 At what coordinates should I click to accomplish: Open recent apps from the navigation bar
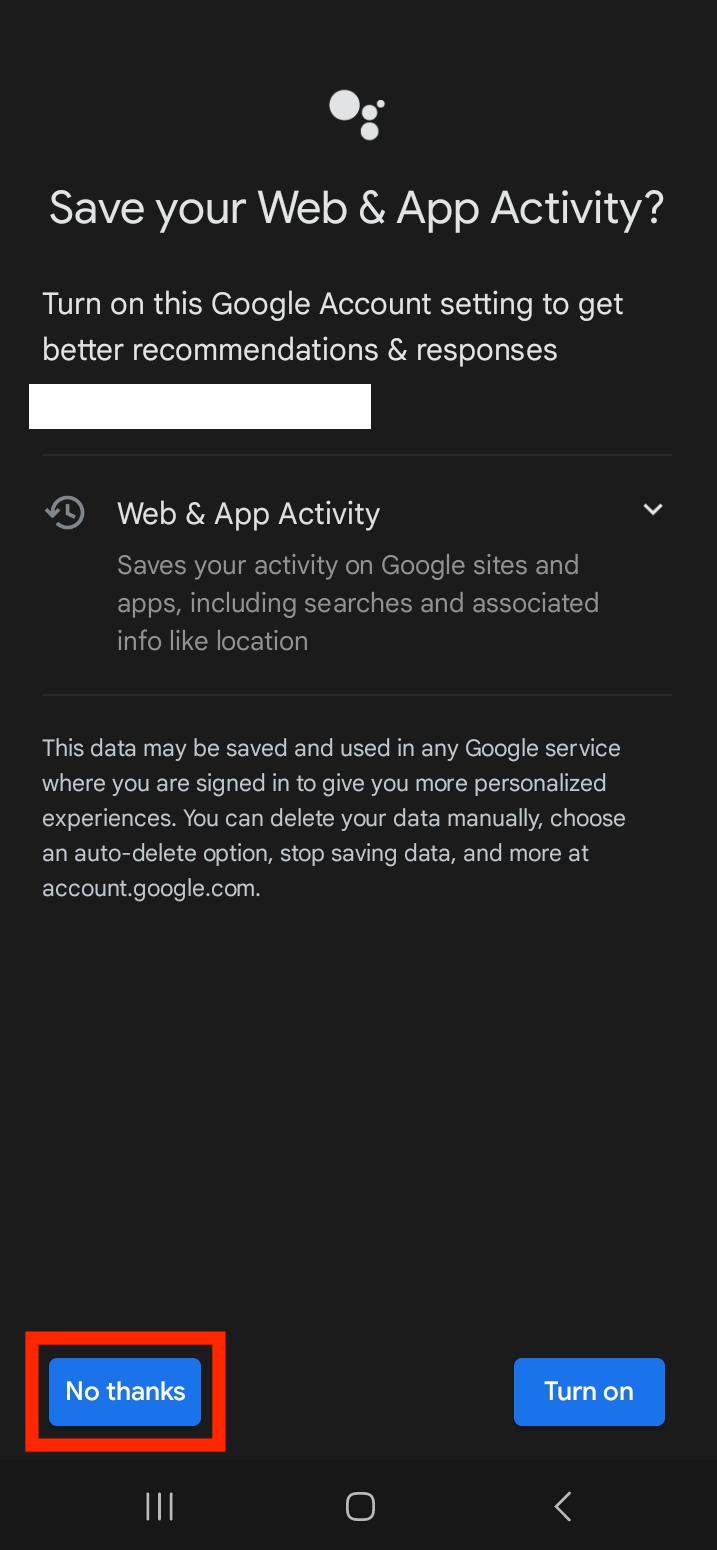tap(159, 1506)
